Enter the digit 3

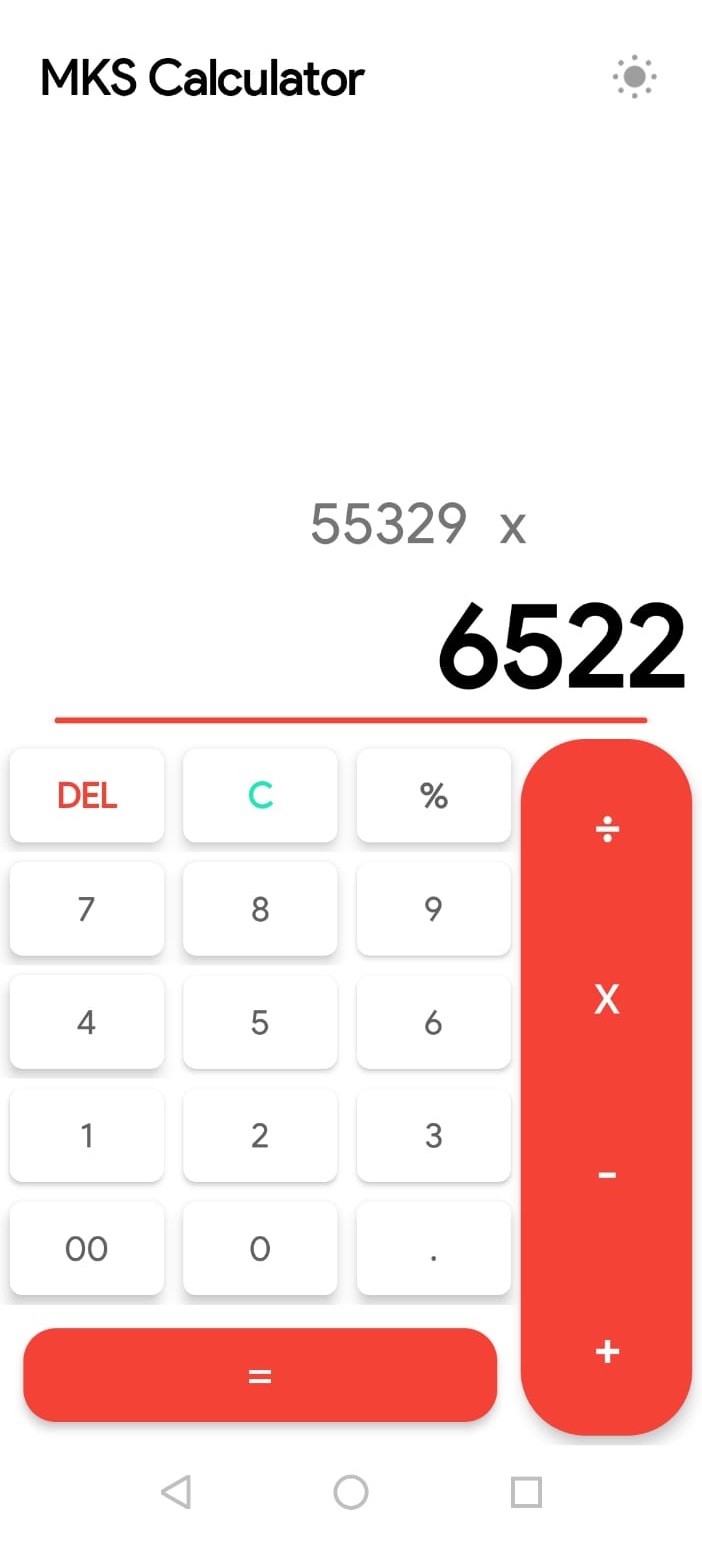pos(433,1135)
